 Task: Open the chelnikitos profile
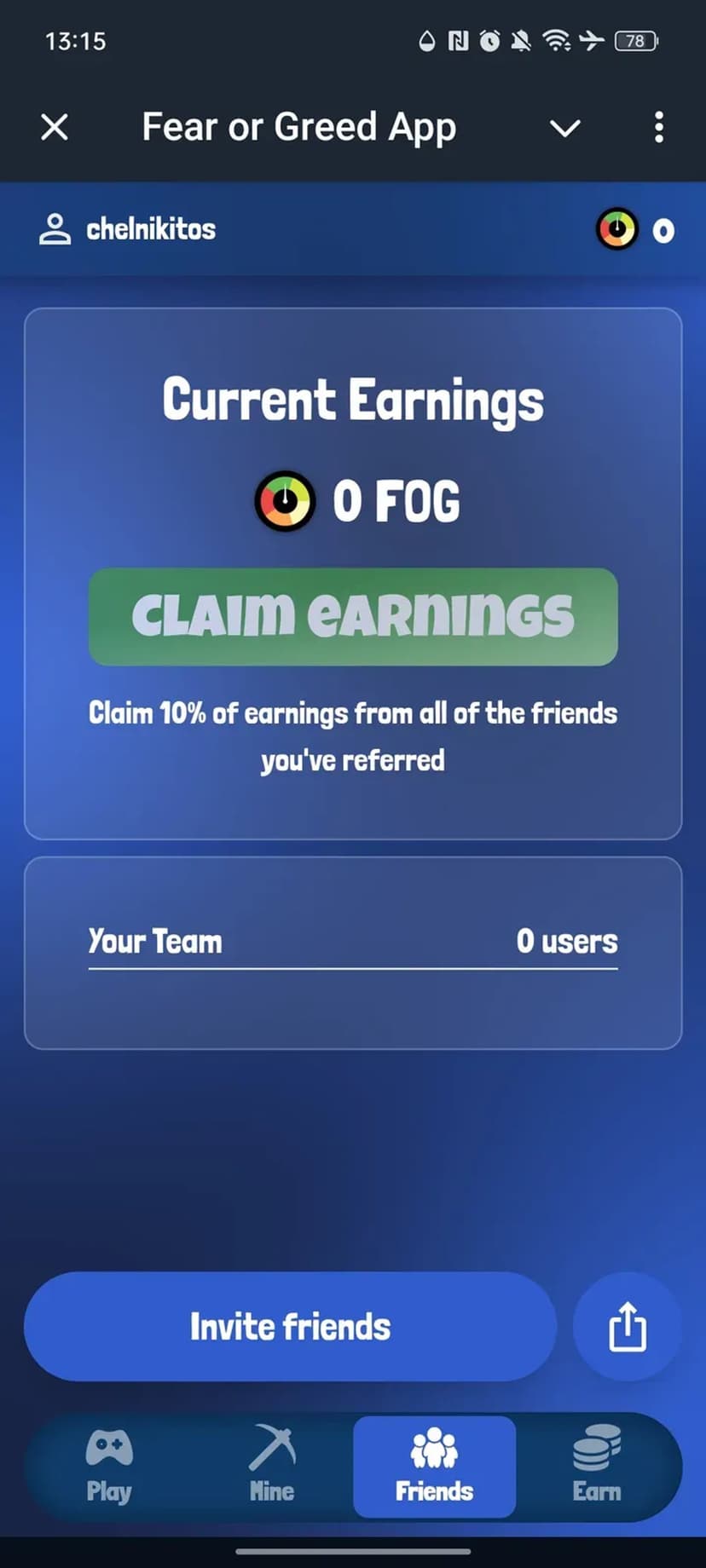128,229
